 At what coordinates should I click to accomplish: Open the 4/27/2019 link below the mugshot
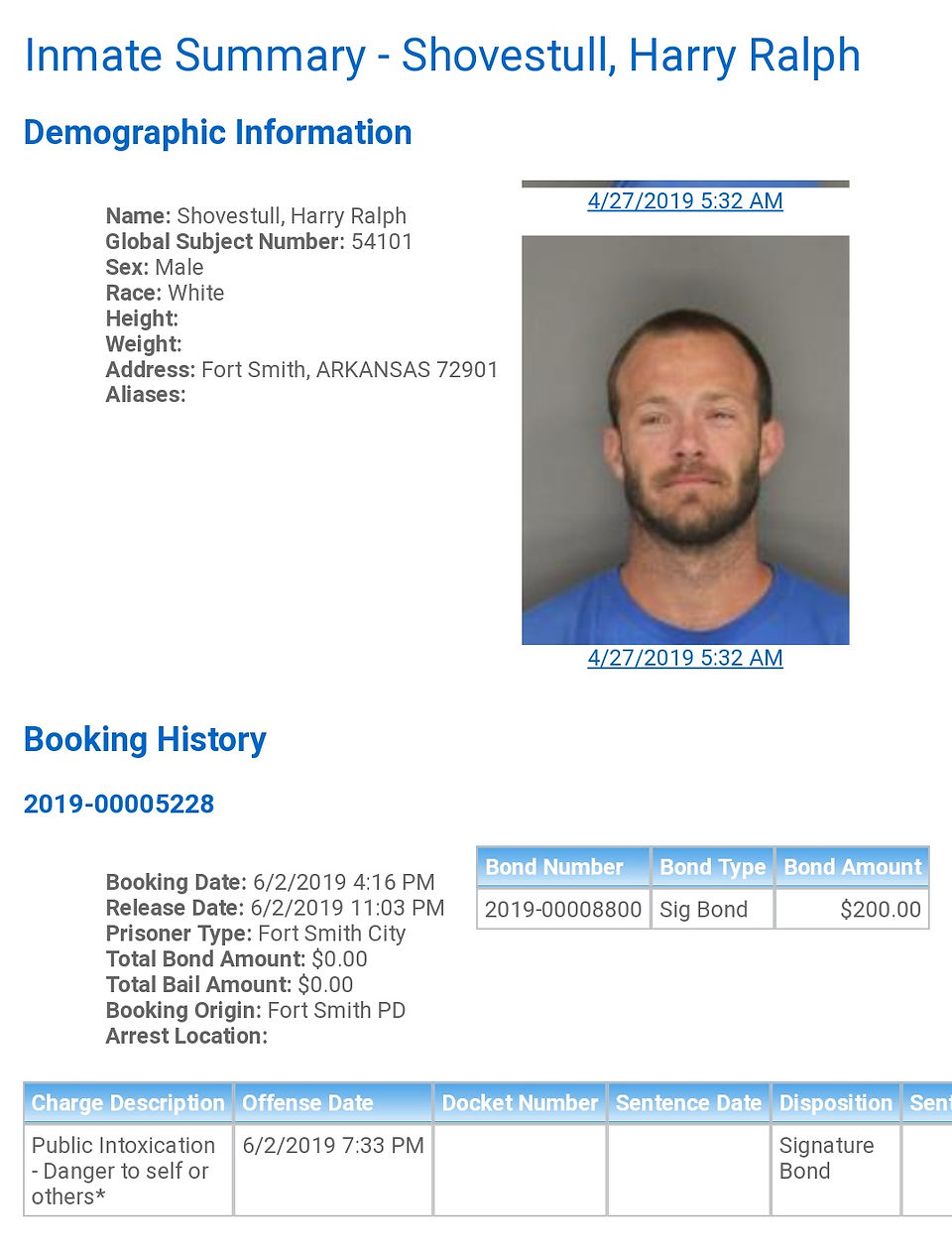point(685,658)
